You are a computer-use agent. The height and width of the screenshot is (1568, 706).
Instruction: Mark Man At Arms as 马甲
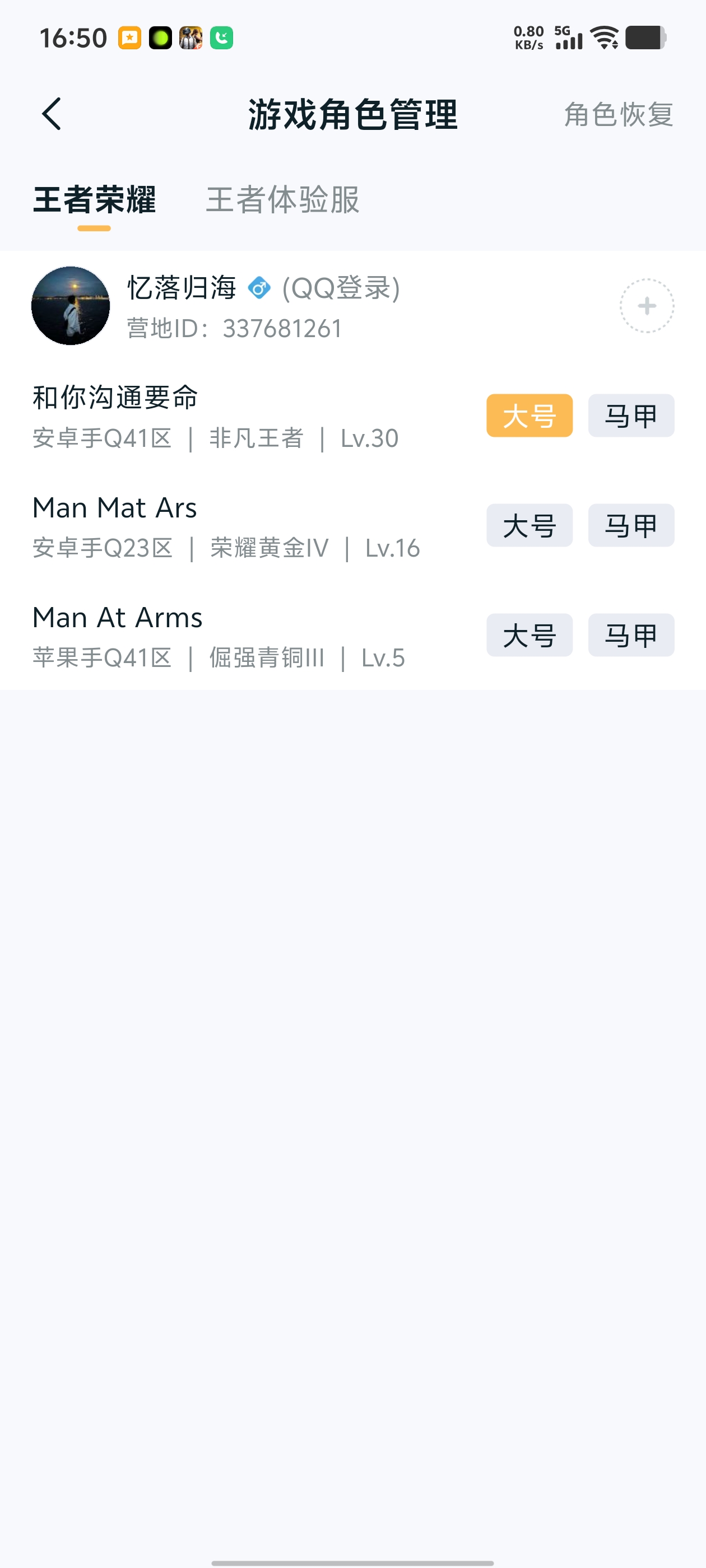(630, 635)
